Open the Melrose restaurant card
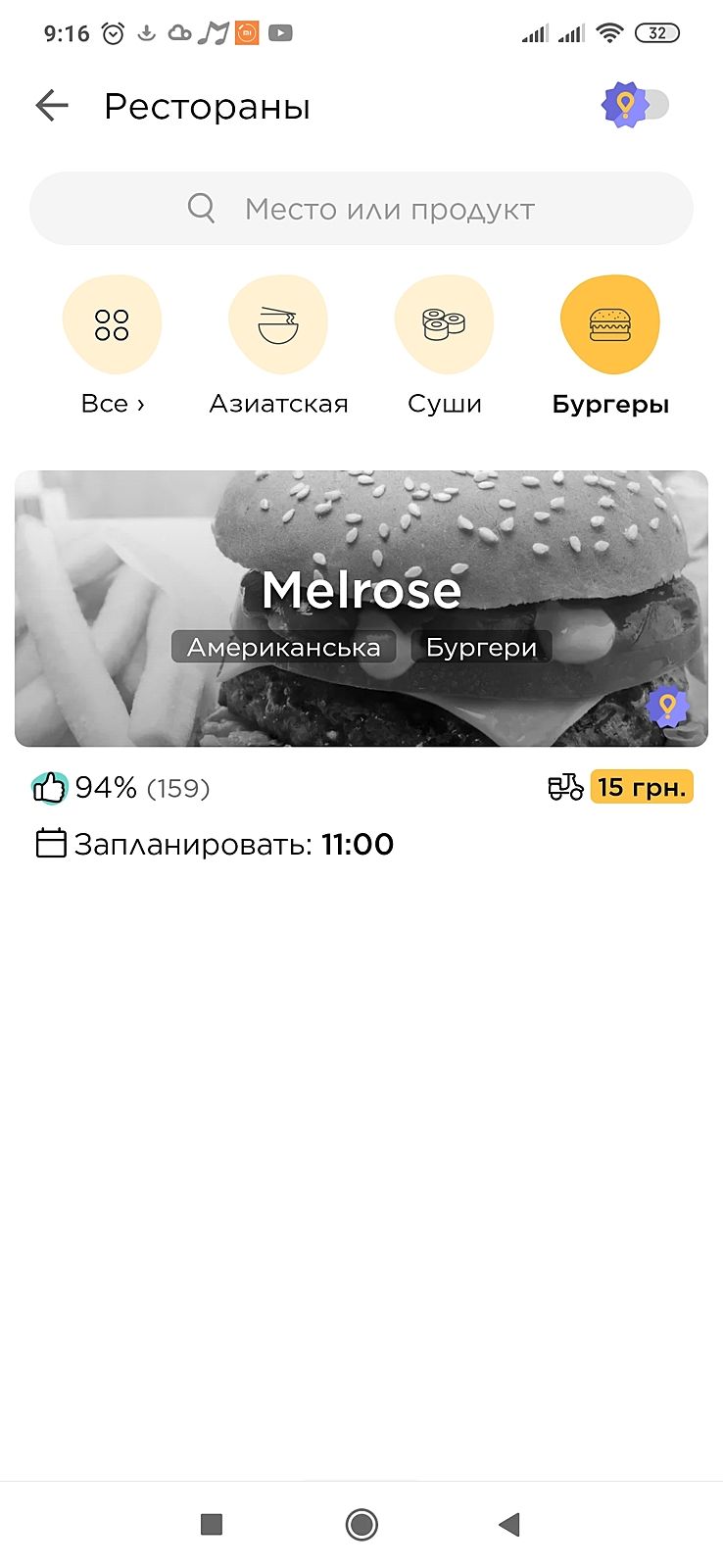Viewport: 723px width, 1568px height. point(361,609)
